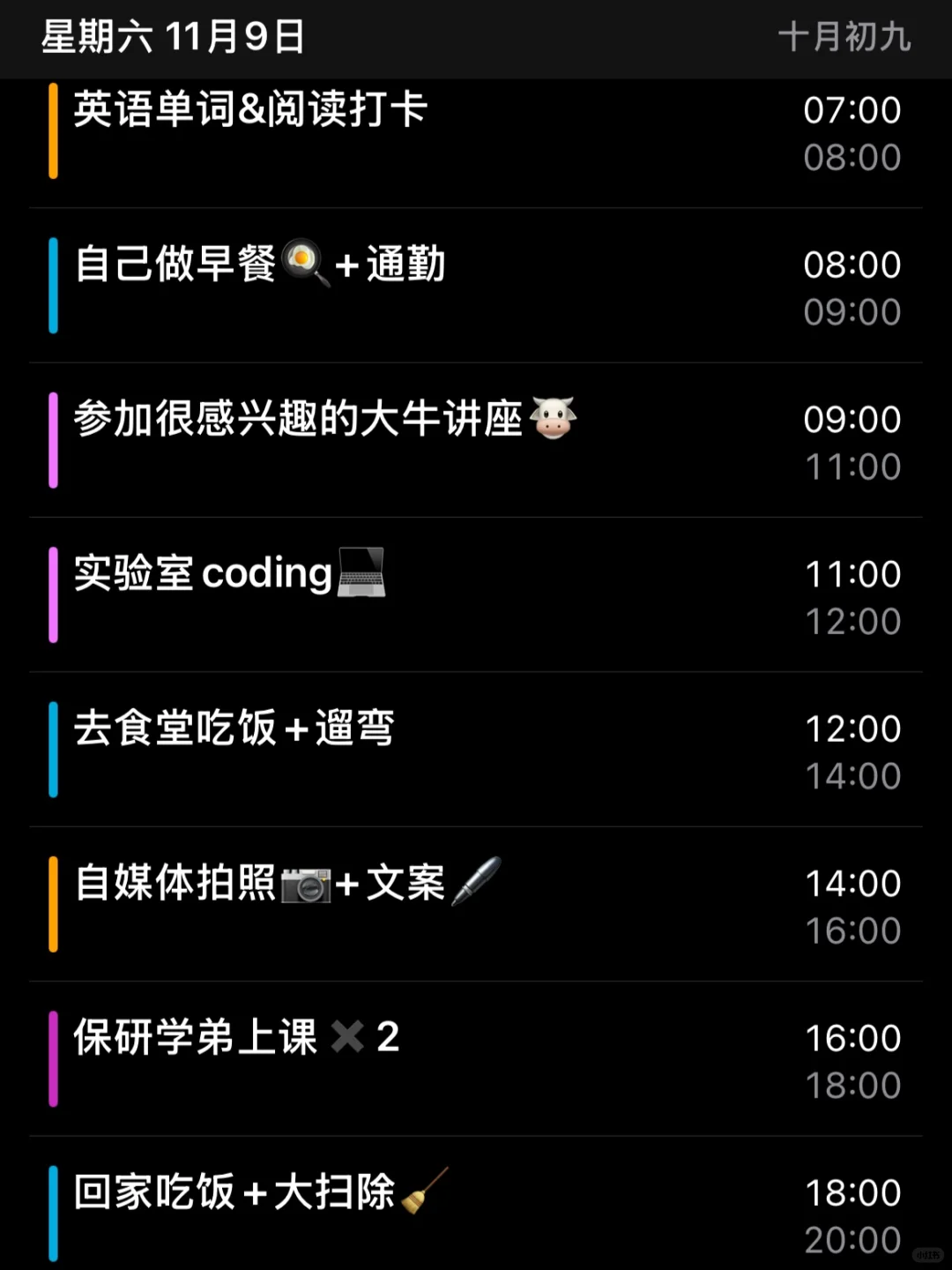Tap the fried egg emoji in the breakfast event

tap(302, 262)
